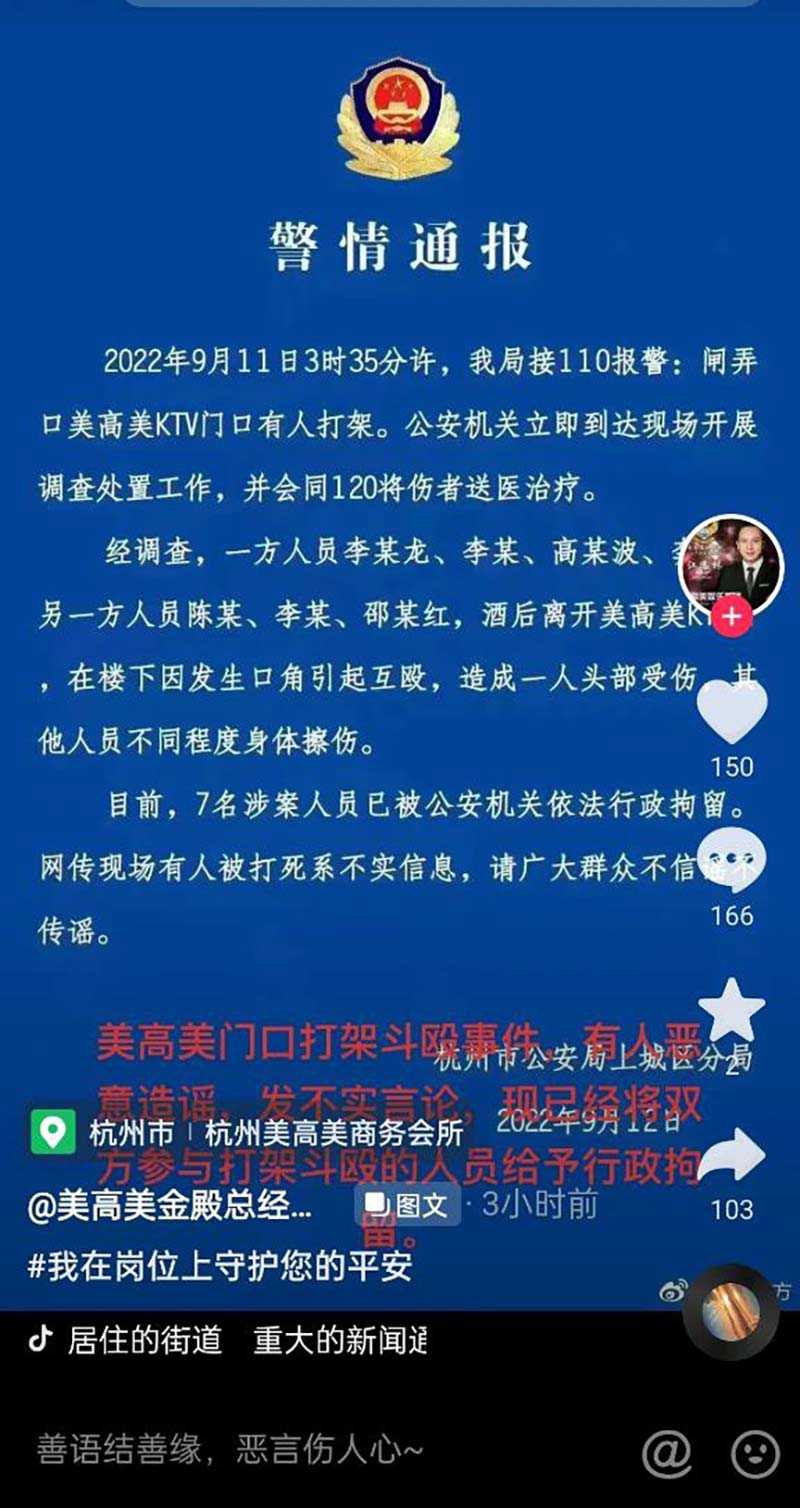The image size is (800, 1508).
Task: Like the video using the heart icon
Action: tap(732, 712)
